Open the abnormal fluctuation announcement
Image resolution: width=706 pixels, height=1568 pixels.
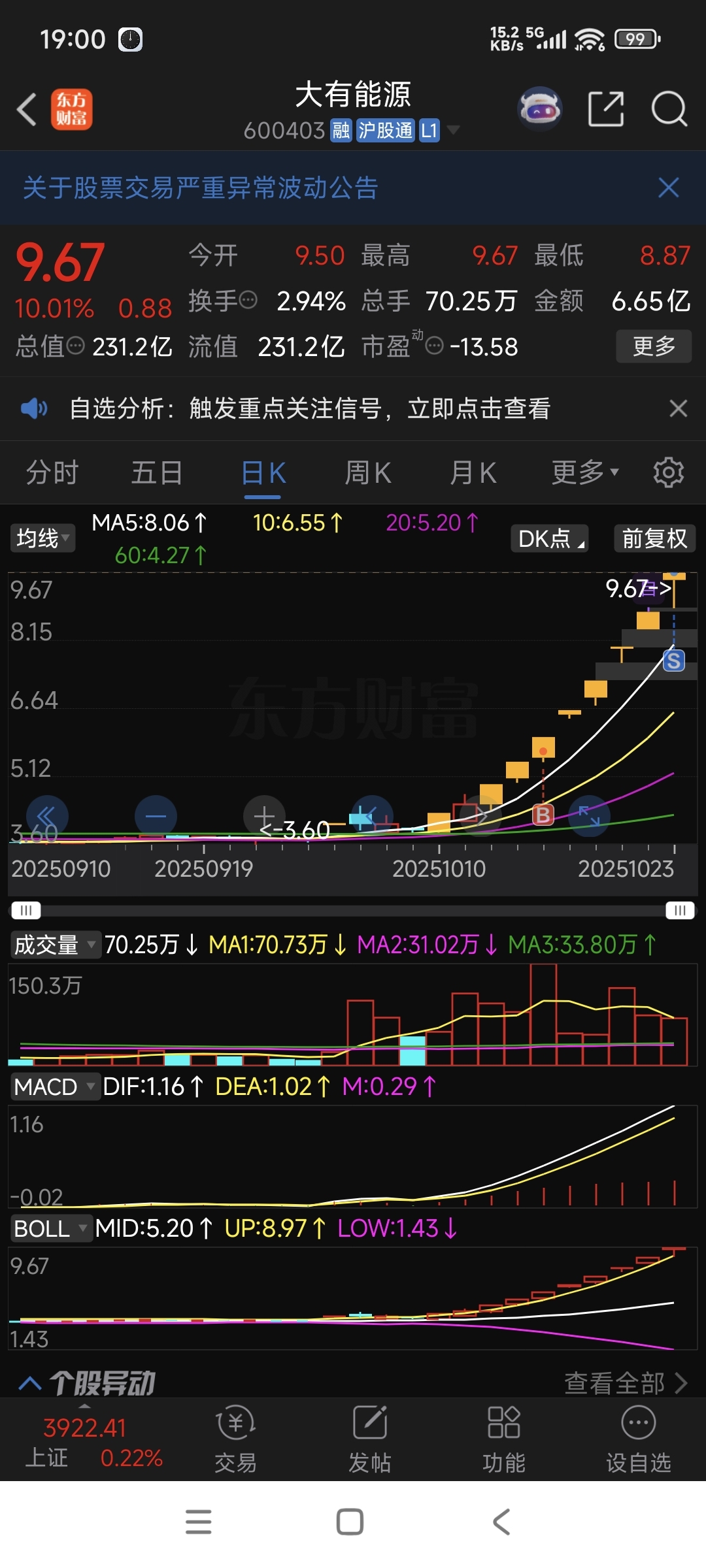[201, 188]
